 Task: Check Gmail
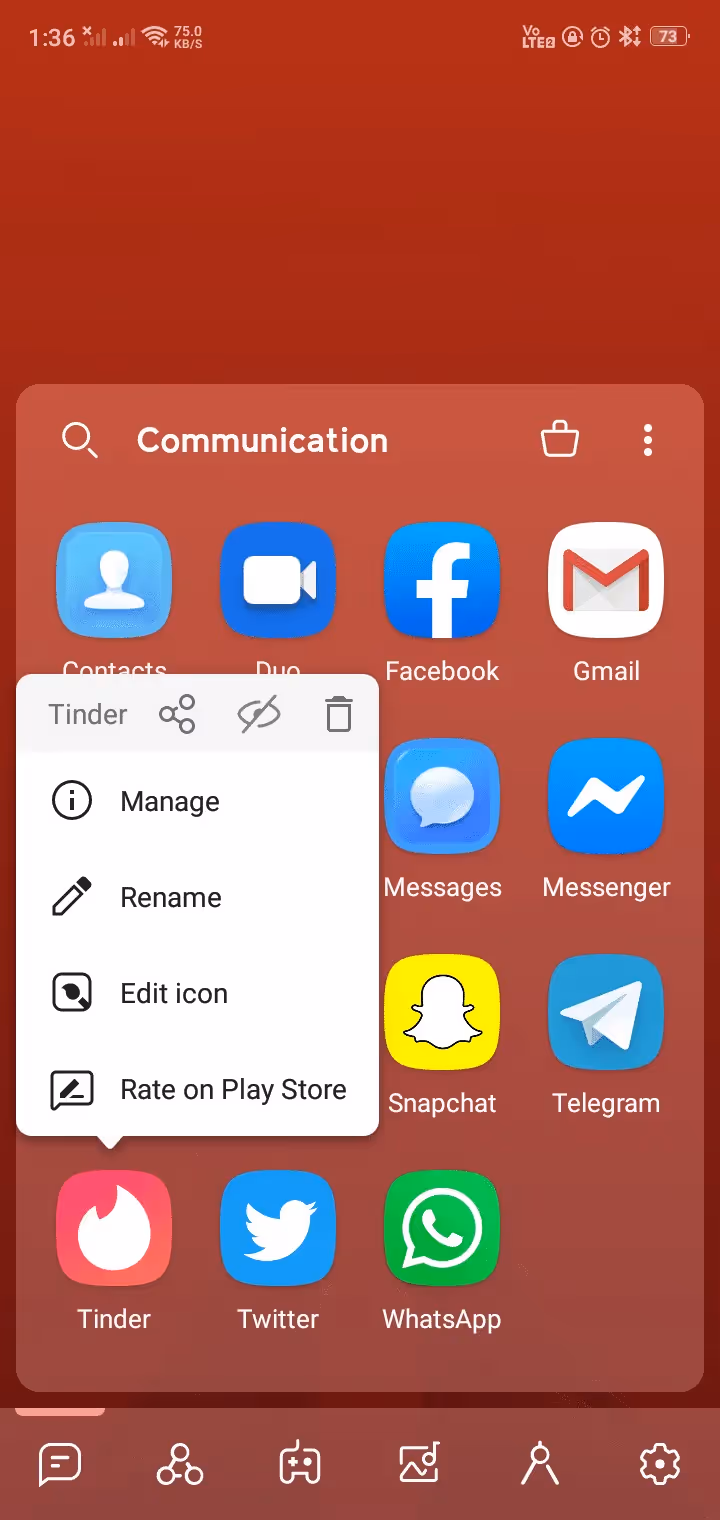[605, 580]
